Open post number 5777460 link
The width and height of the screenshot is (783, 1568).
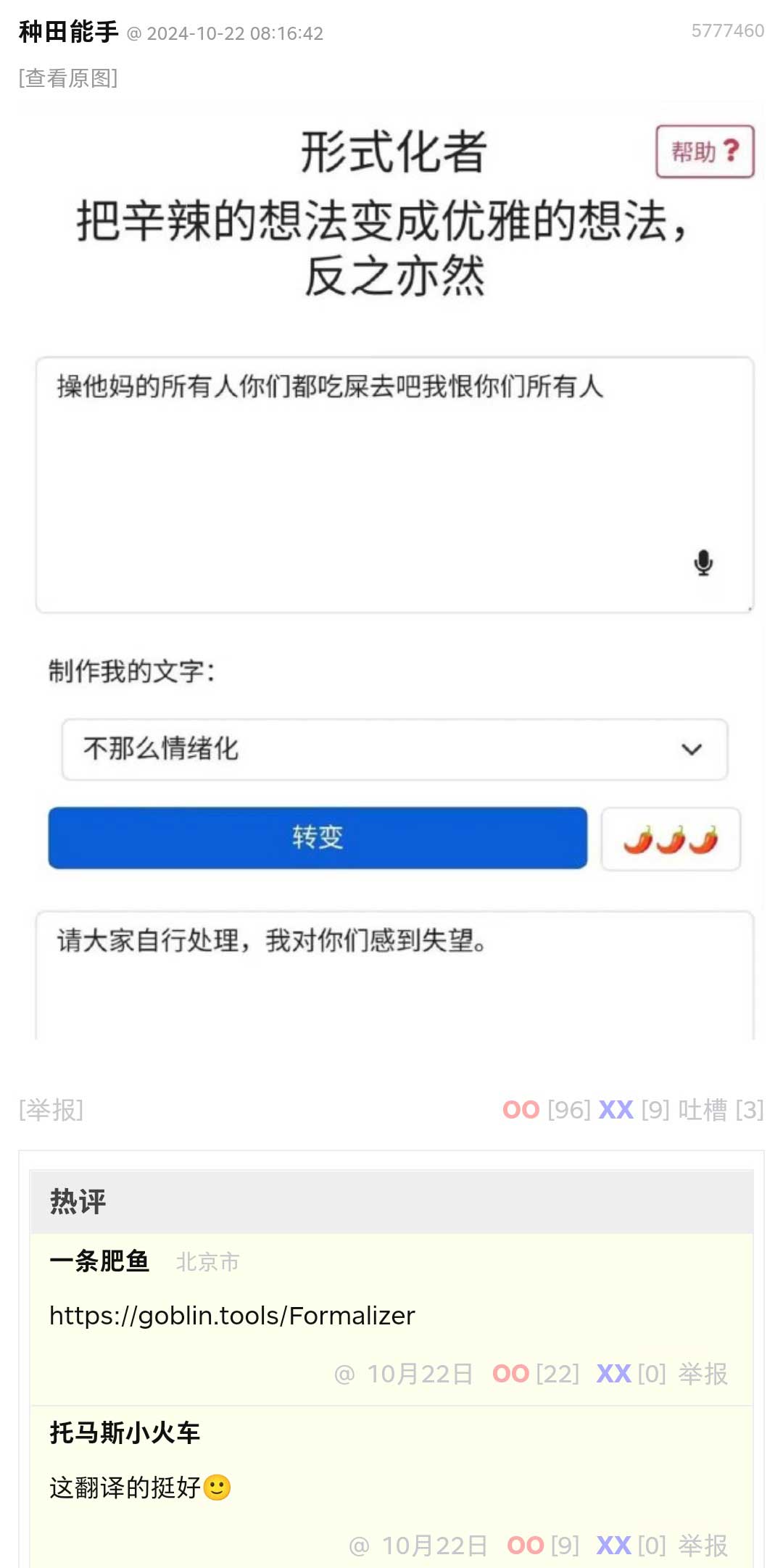coord(727,30)
